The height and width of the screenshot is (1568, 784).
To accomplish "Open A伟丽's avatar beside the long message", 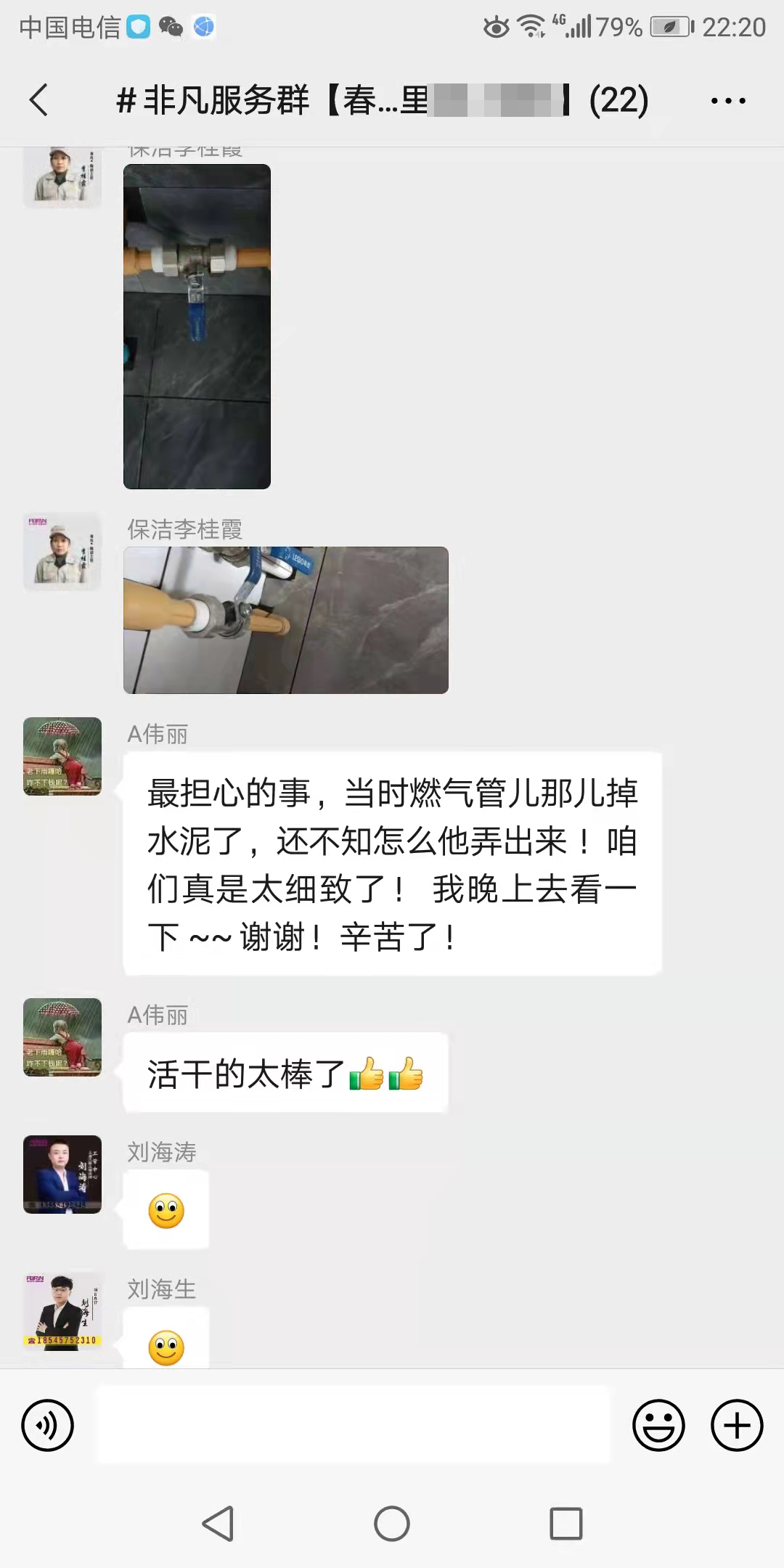I will click(x=62, y=756).
